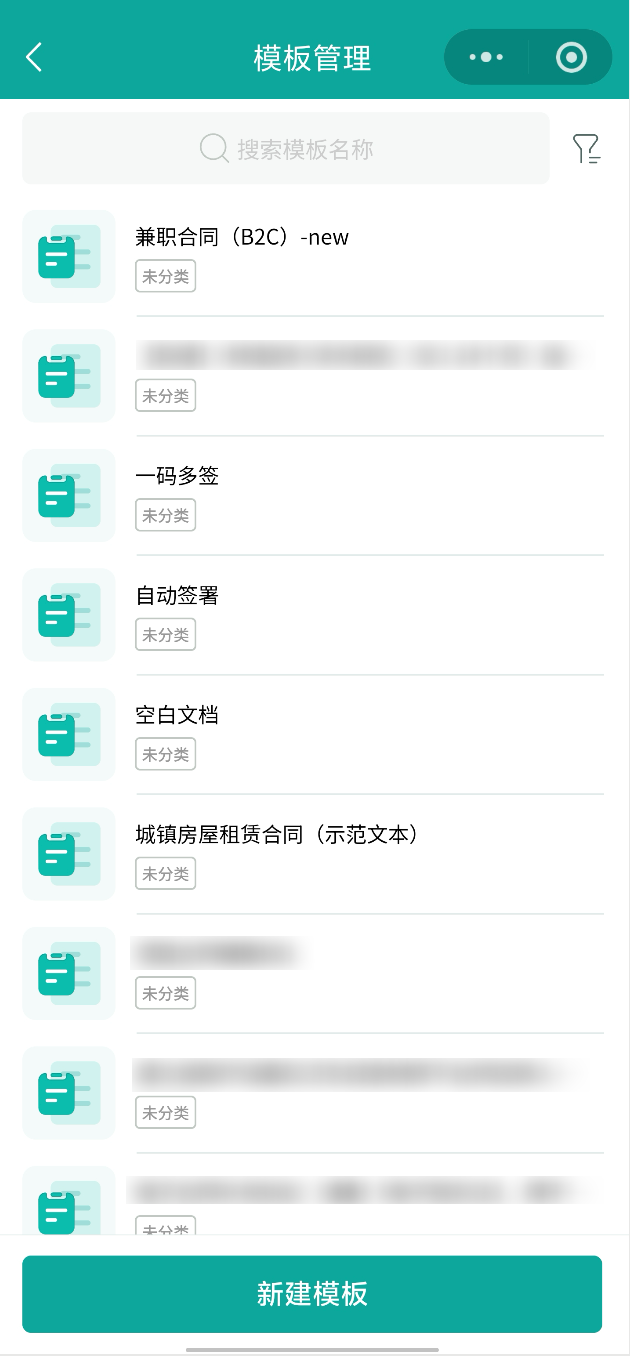Screen dimensions: 630x1356
Task: Create a template with 新建模板
Action: pos(312,1294)
